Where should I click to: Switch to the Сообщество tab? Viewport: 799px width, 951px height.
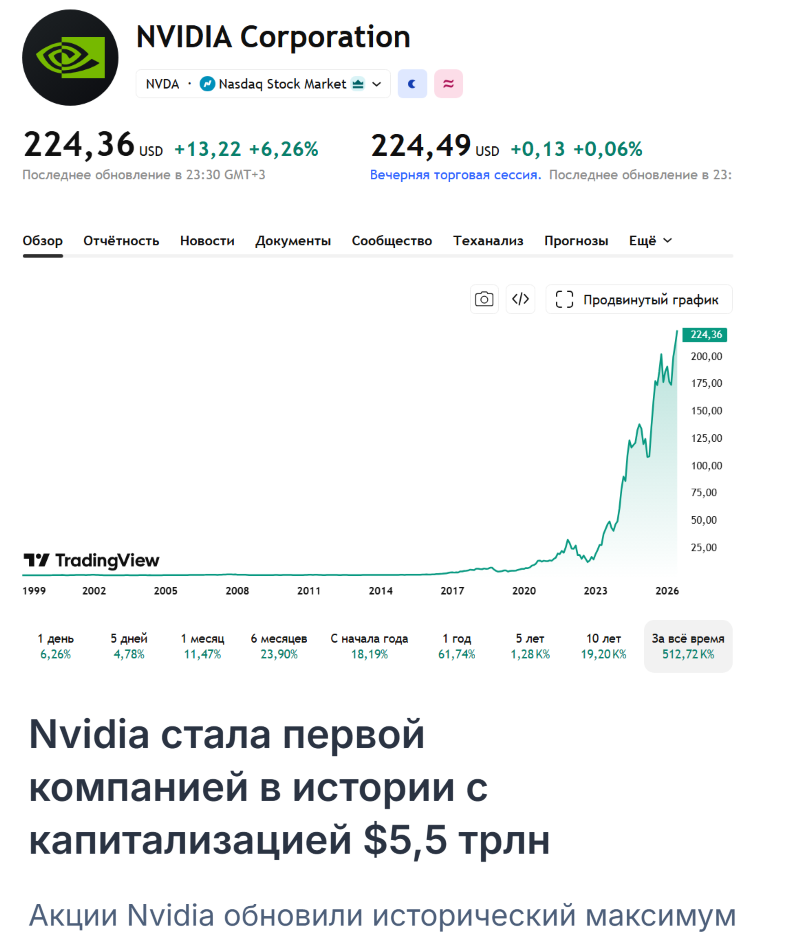(x=392, y=241)
